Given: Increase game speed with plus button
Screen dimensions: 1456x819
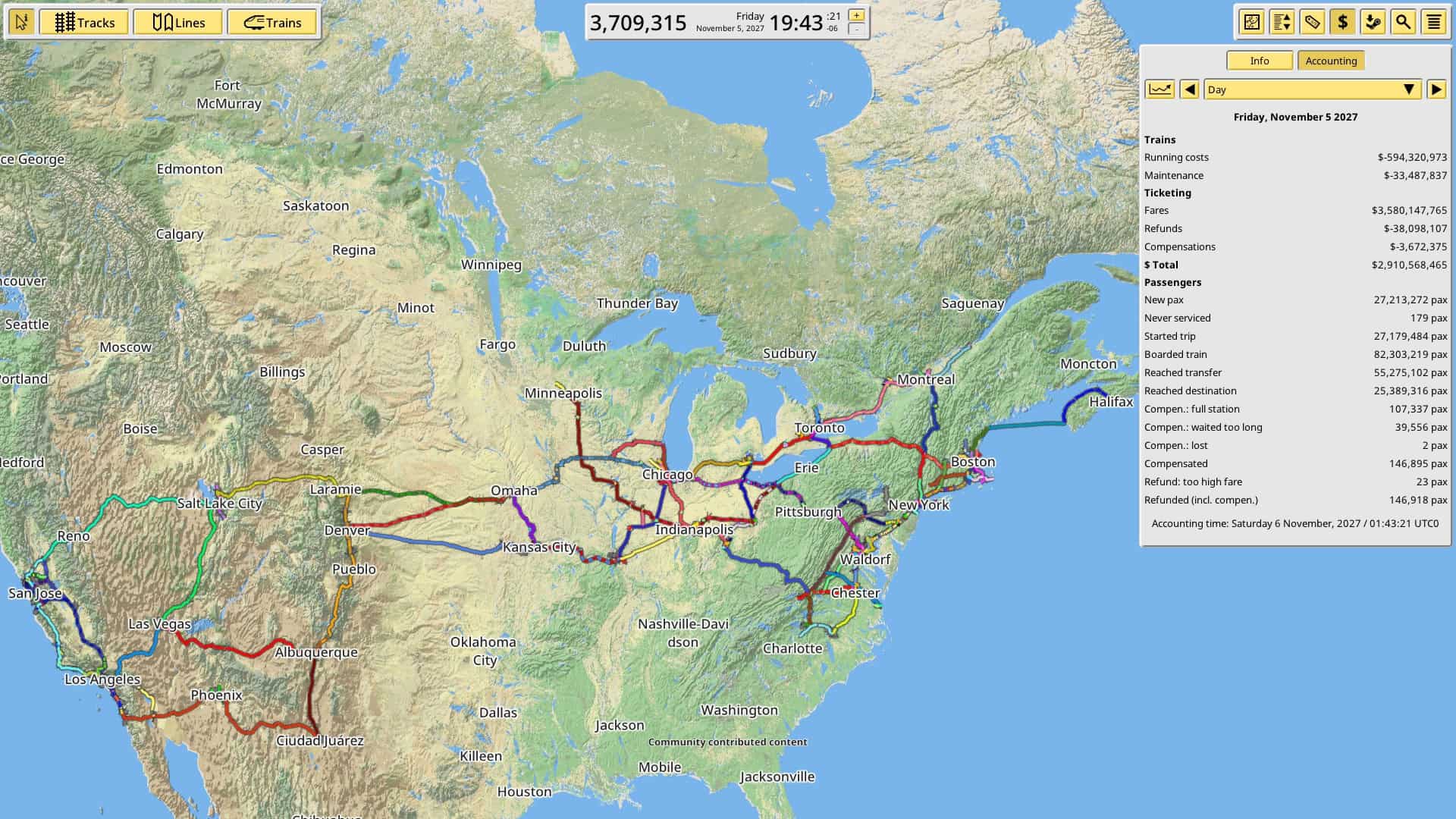Looking at the screenshot, I should (856, 15).
